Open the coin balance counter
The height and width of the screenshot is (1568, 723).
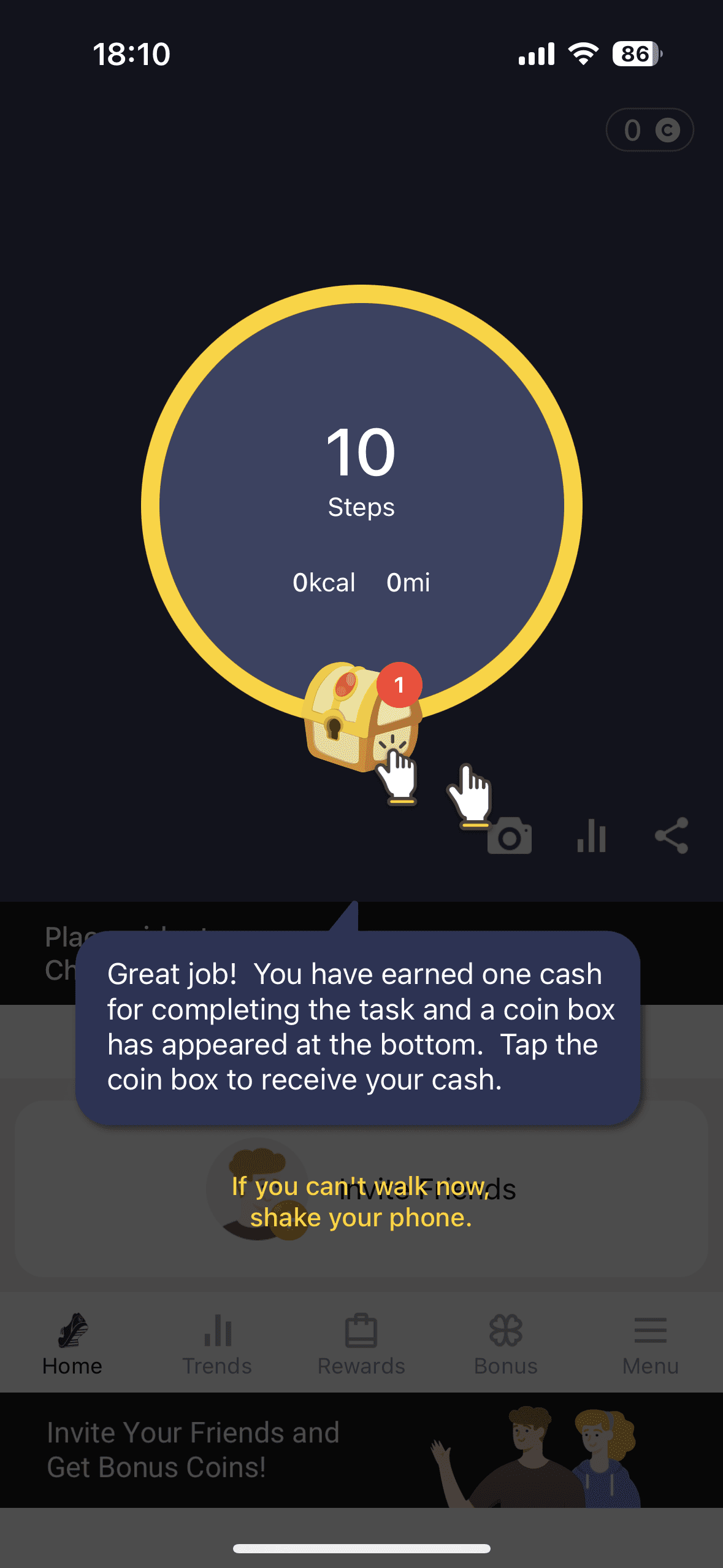tap(649, 130)
